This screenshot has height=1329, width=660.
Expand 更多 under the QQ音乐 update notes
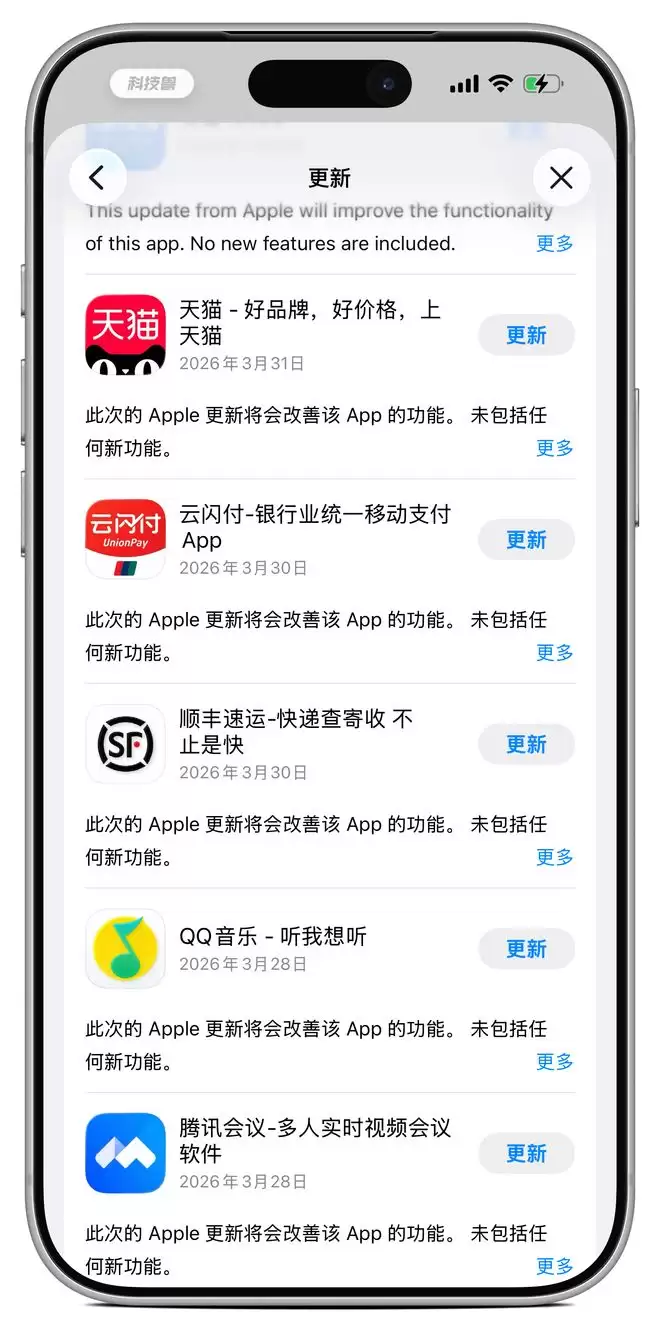tap(554, 1061)
